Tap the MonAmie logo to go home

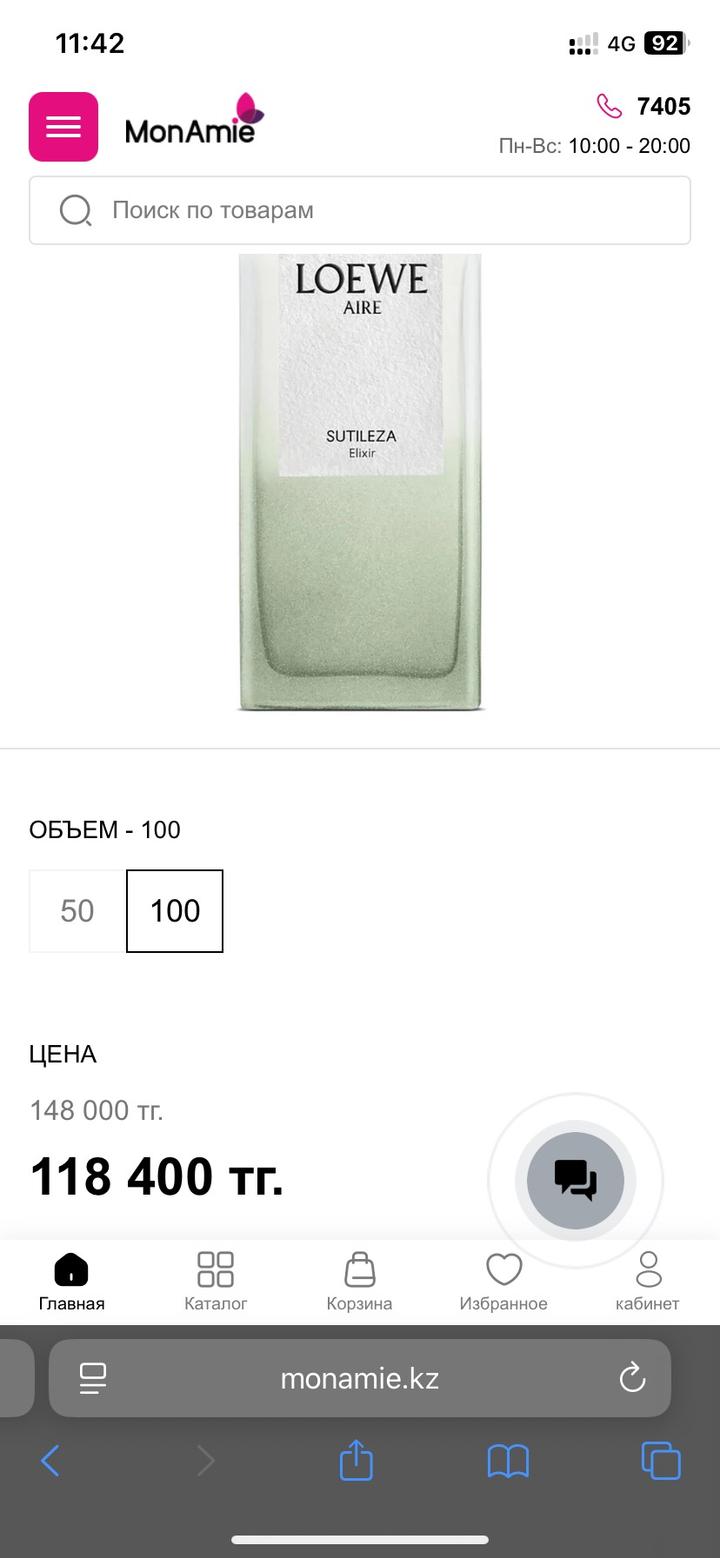pos(193,122)
